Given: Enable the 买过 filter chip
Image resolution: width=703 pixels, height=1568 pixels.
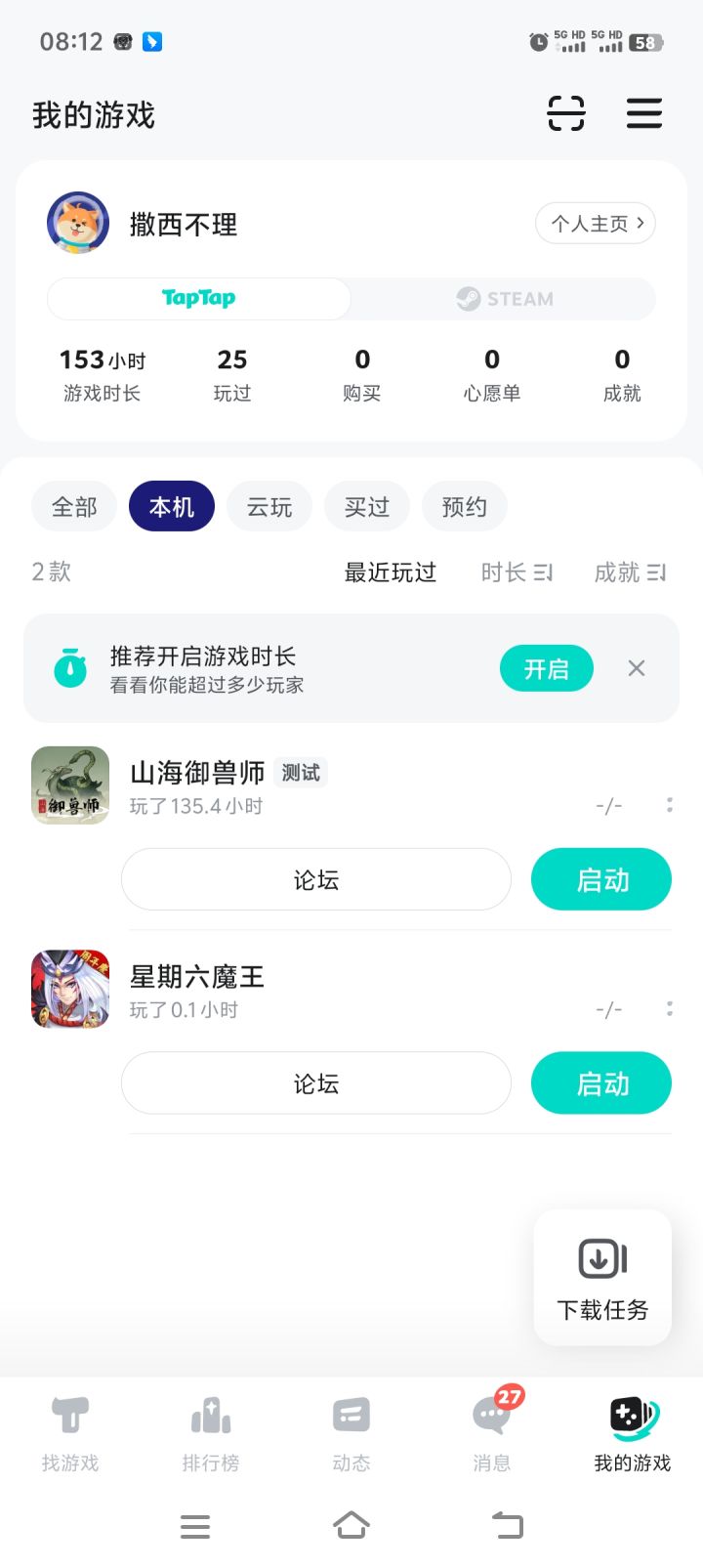Looking at the screenshot, I should click(x=367, y=506).
